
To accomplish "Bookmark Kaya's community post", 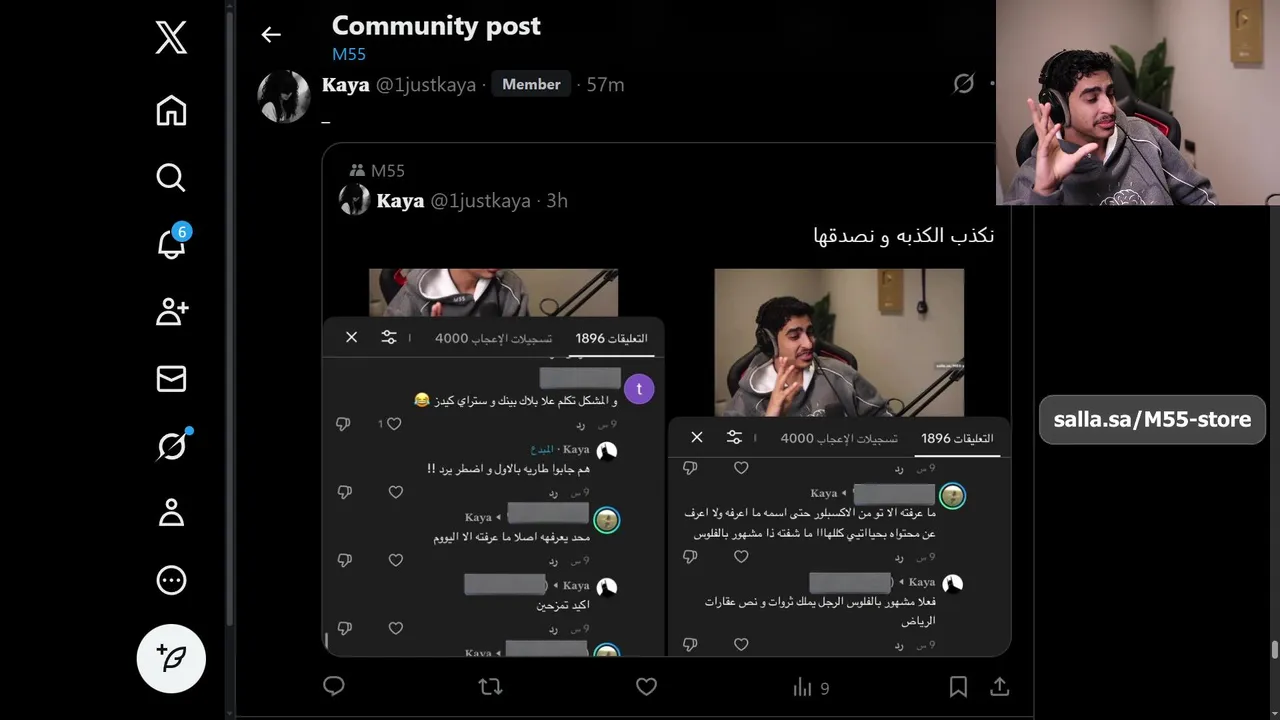I will click(957, 686).
